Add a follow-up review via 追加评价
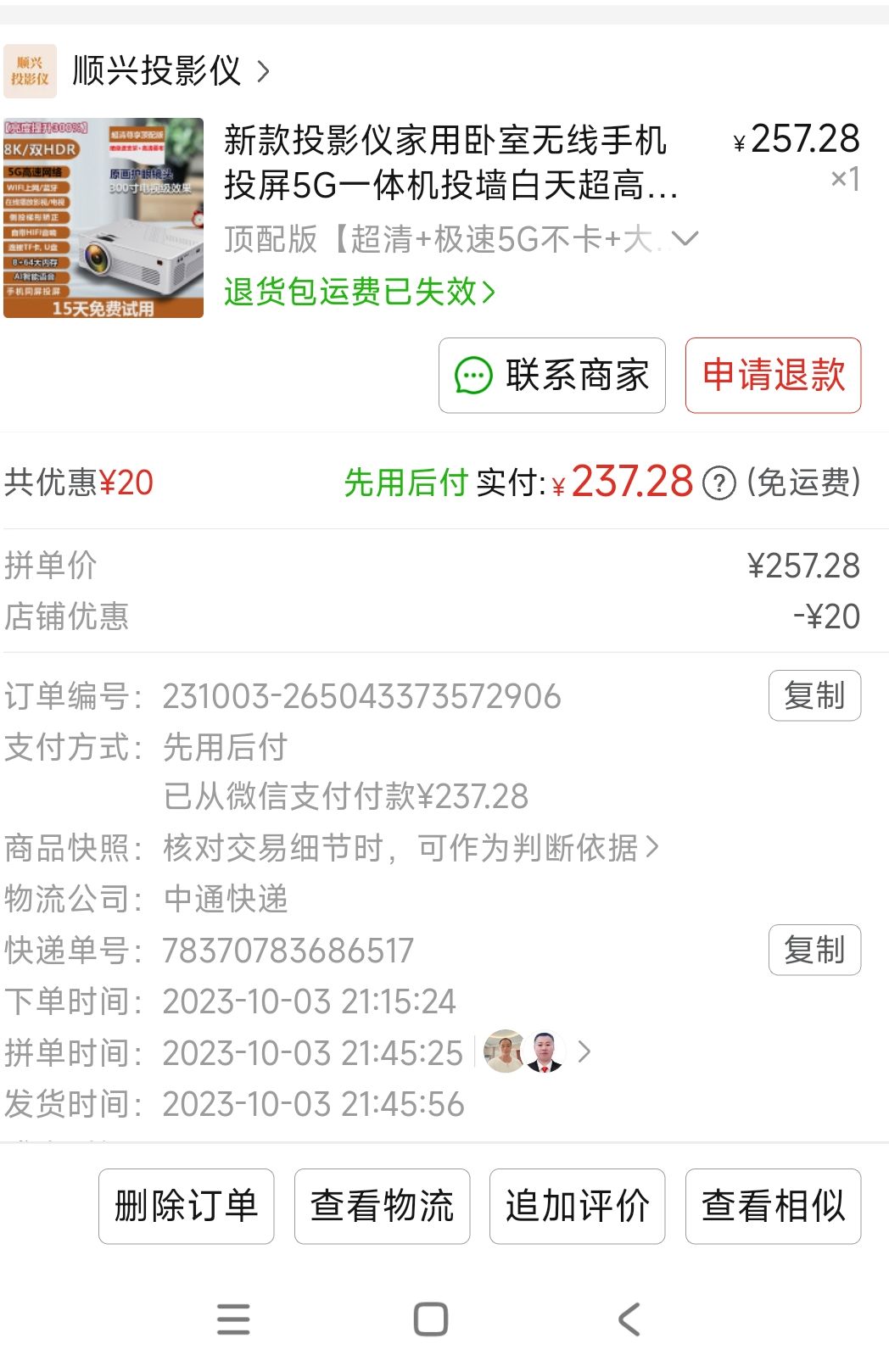 (577, 1206)
